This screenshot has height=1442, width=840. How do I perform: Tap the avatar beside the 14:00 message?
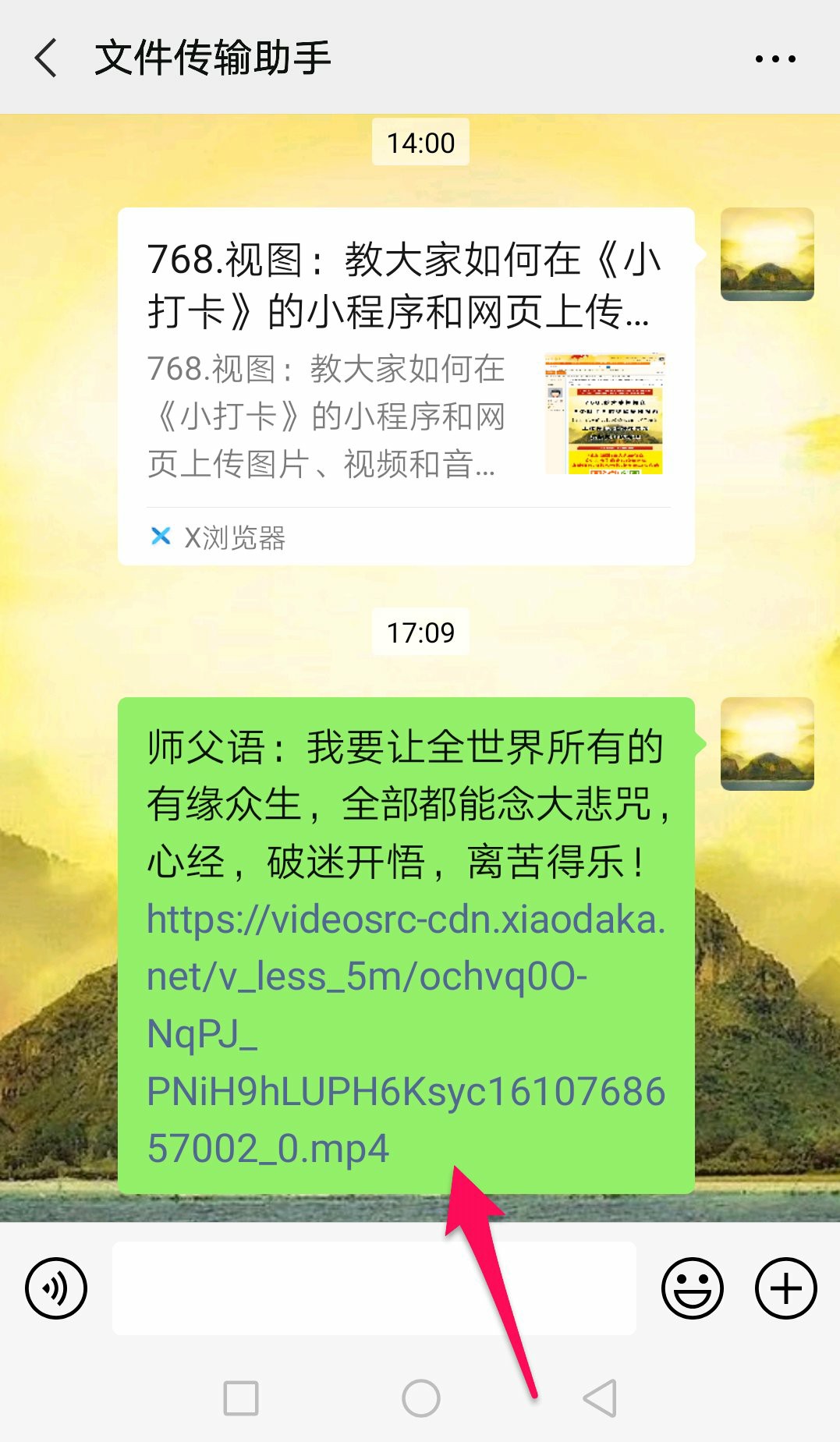(x=767, y=254)
